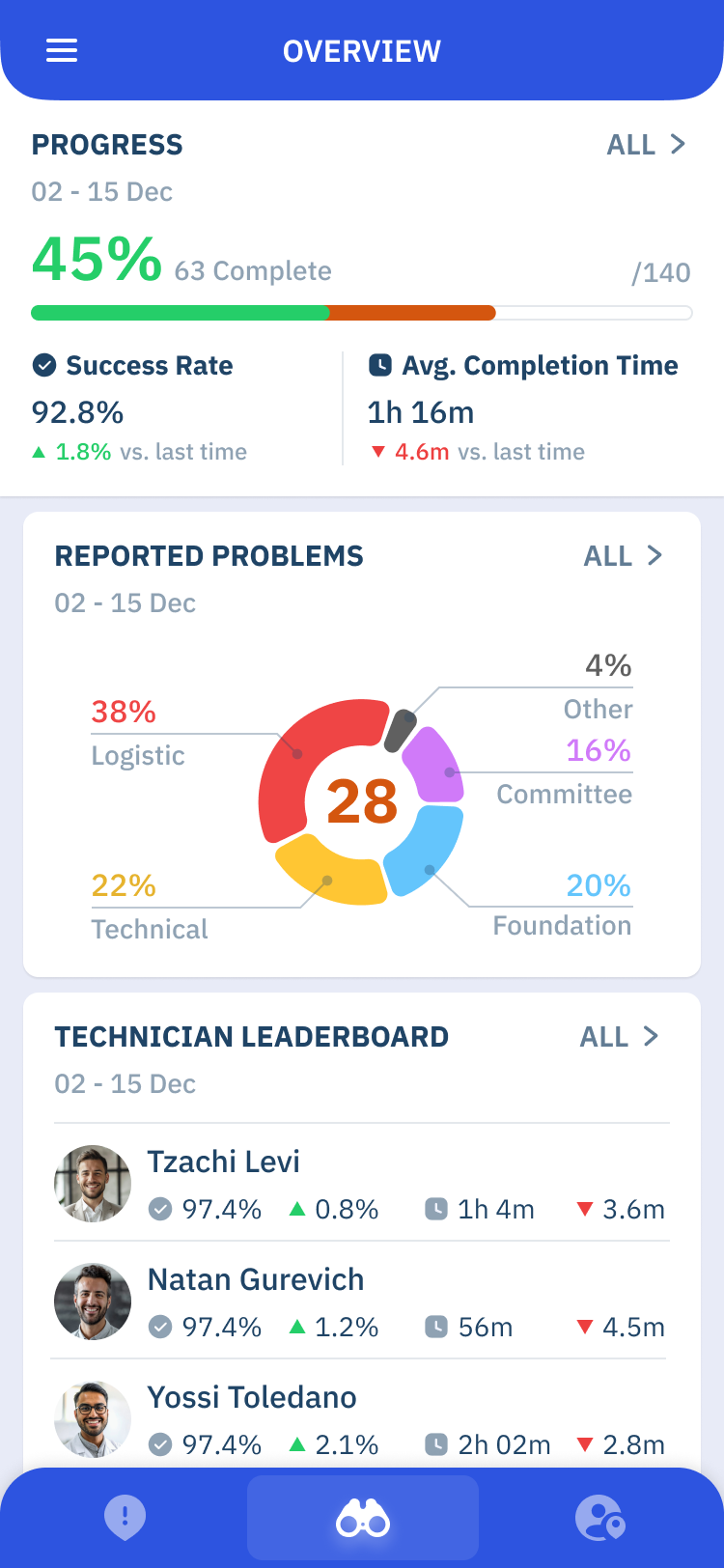View all Reported Problems

624,556
